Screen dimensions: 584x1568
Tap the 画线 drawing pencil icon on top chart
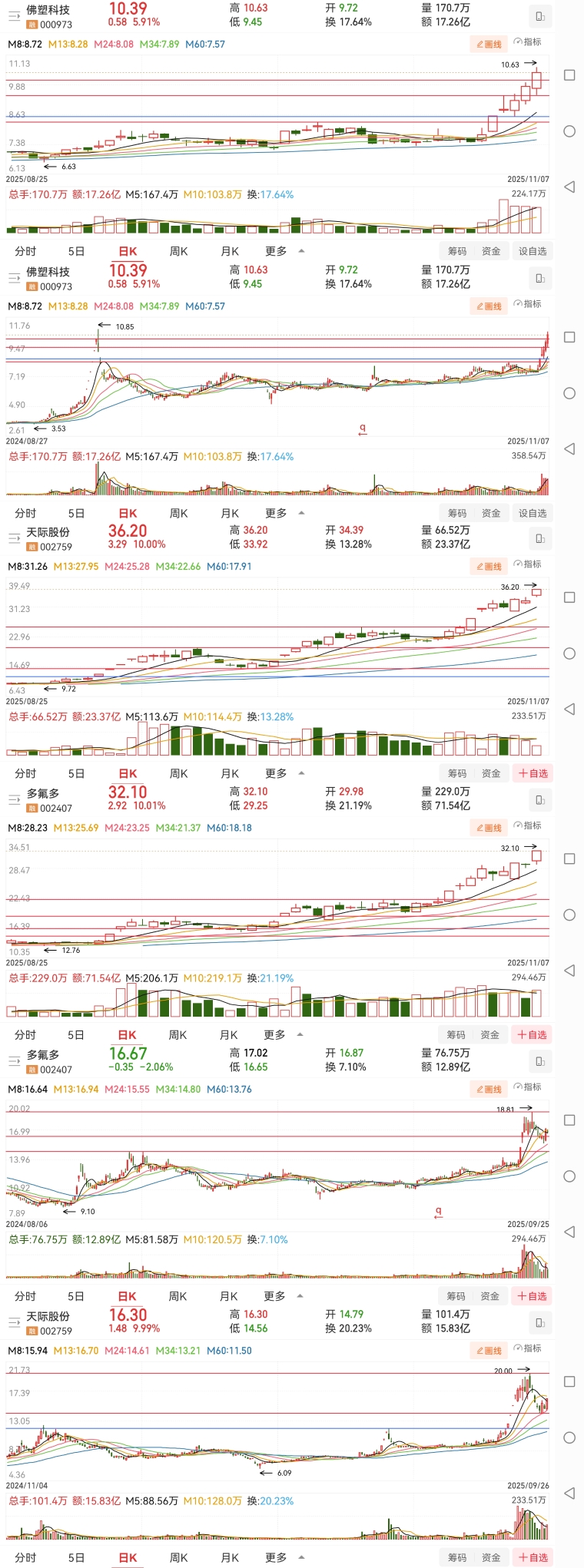click(x=489, y=45)
